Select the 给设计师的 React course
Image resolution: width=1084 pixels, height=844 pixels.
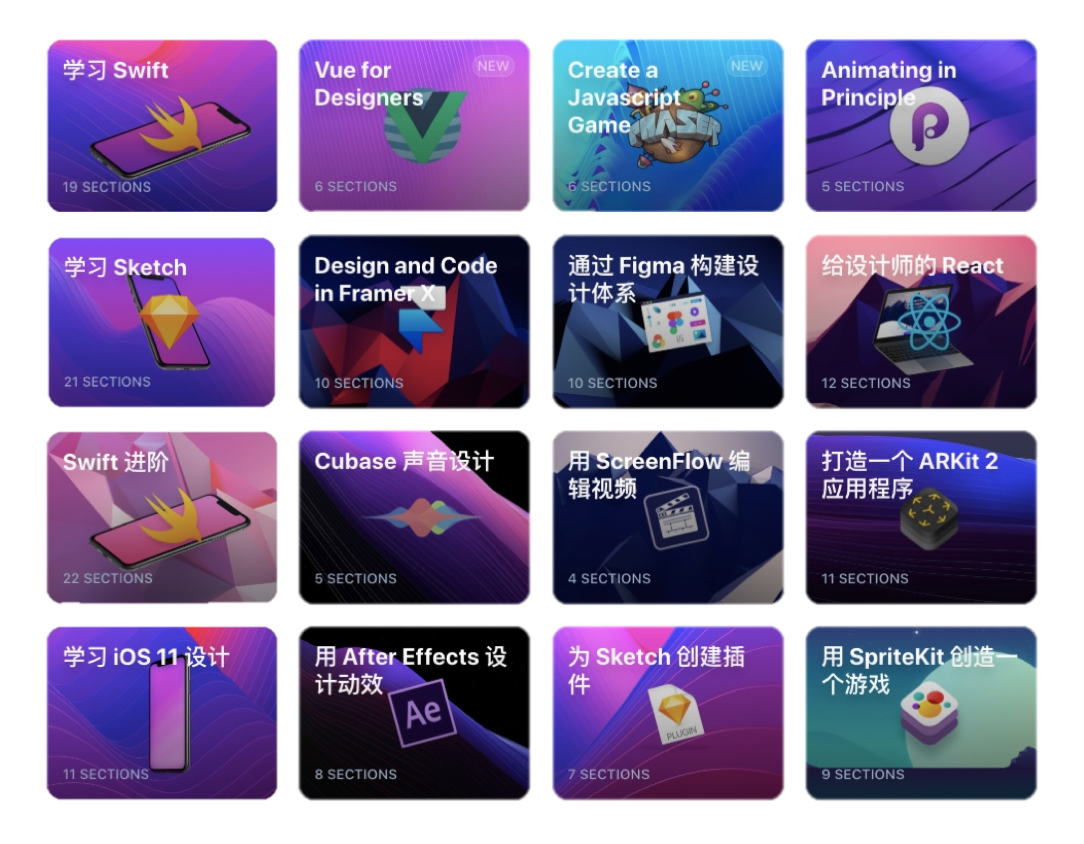click(921, 322)
